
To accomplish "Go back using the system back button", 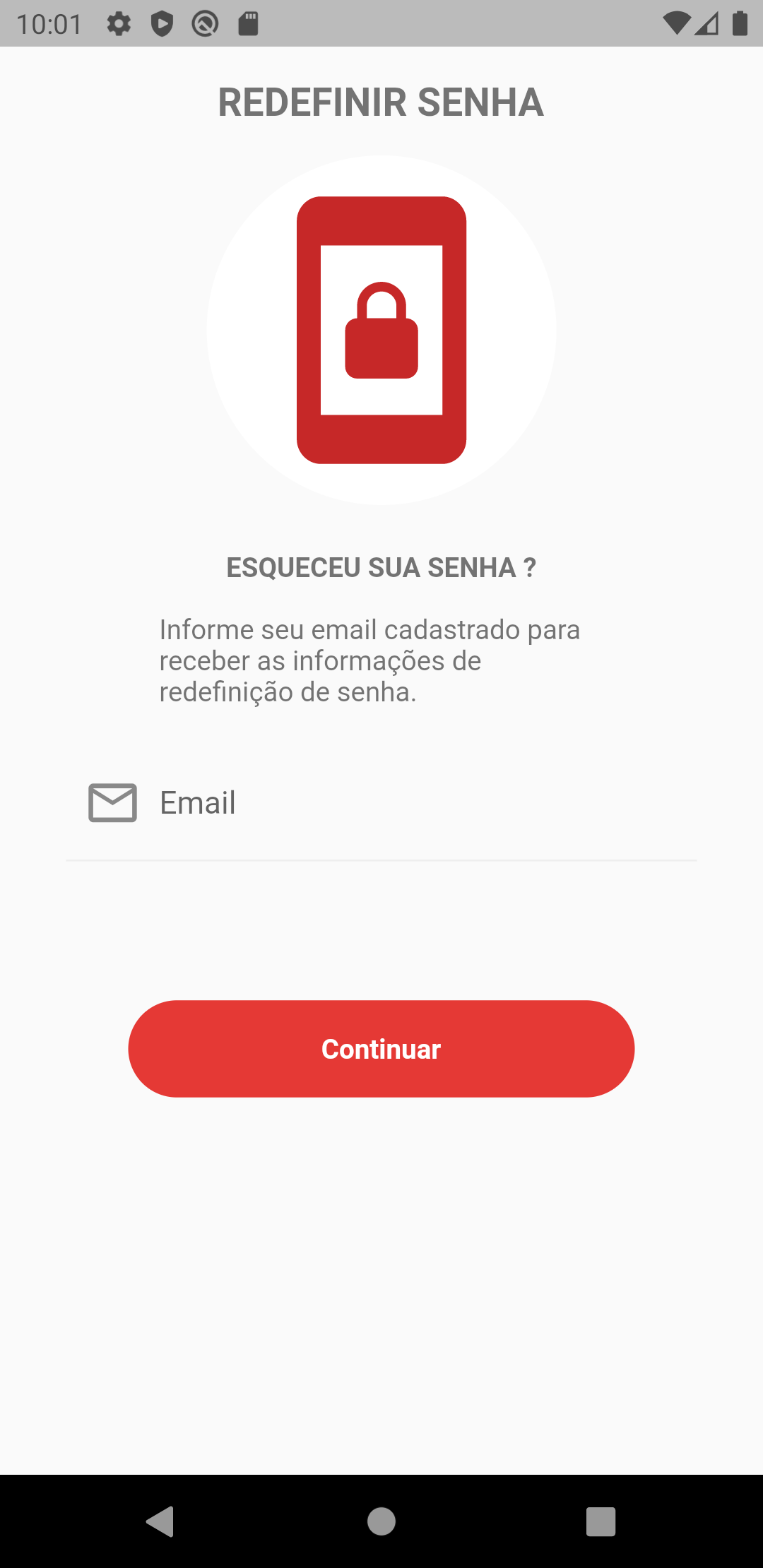I will (x=160, y=1521).
